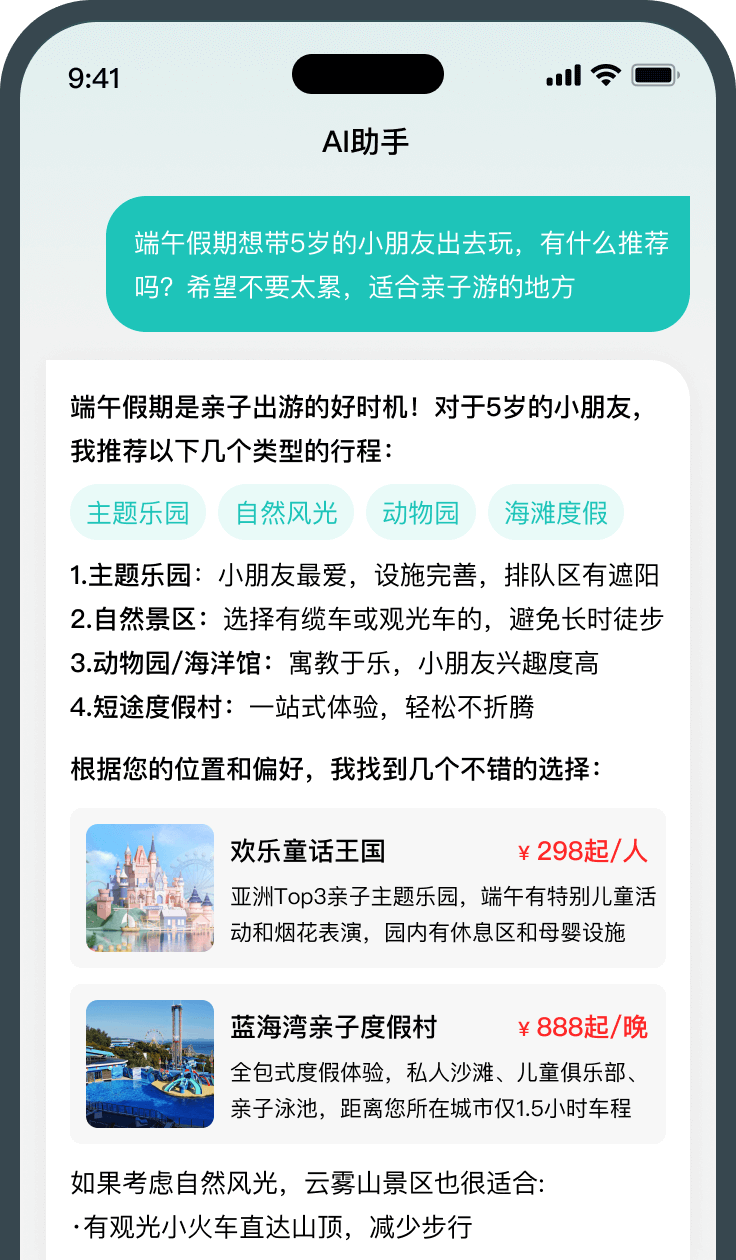Select the 主题乐园 chip
Screen dimensions: 736x1260
tap(138, 513)
